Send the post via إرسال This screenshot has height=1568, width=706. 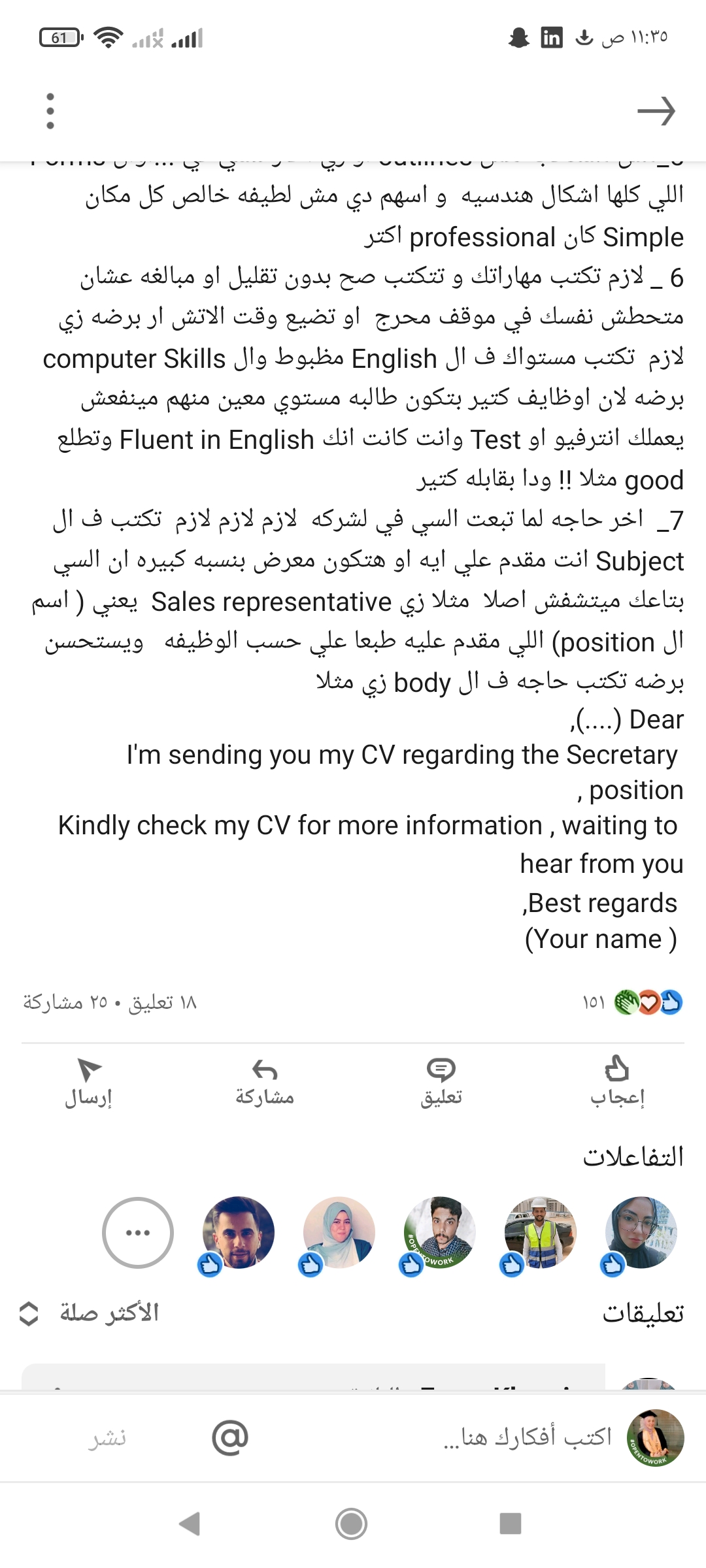(x=88, y=1081)
